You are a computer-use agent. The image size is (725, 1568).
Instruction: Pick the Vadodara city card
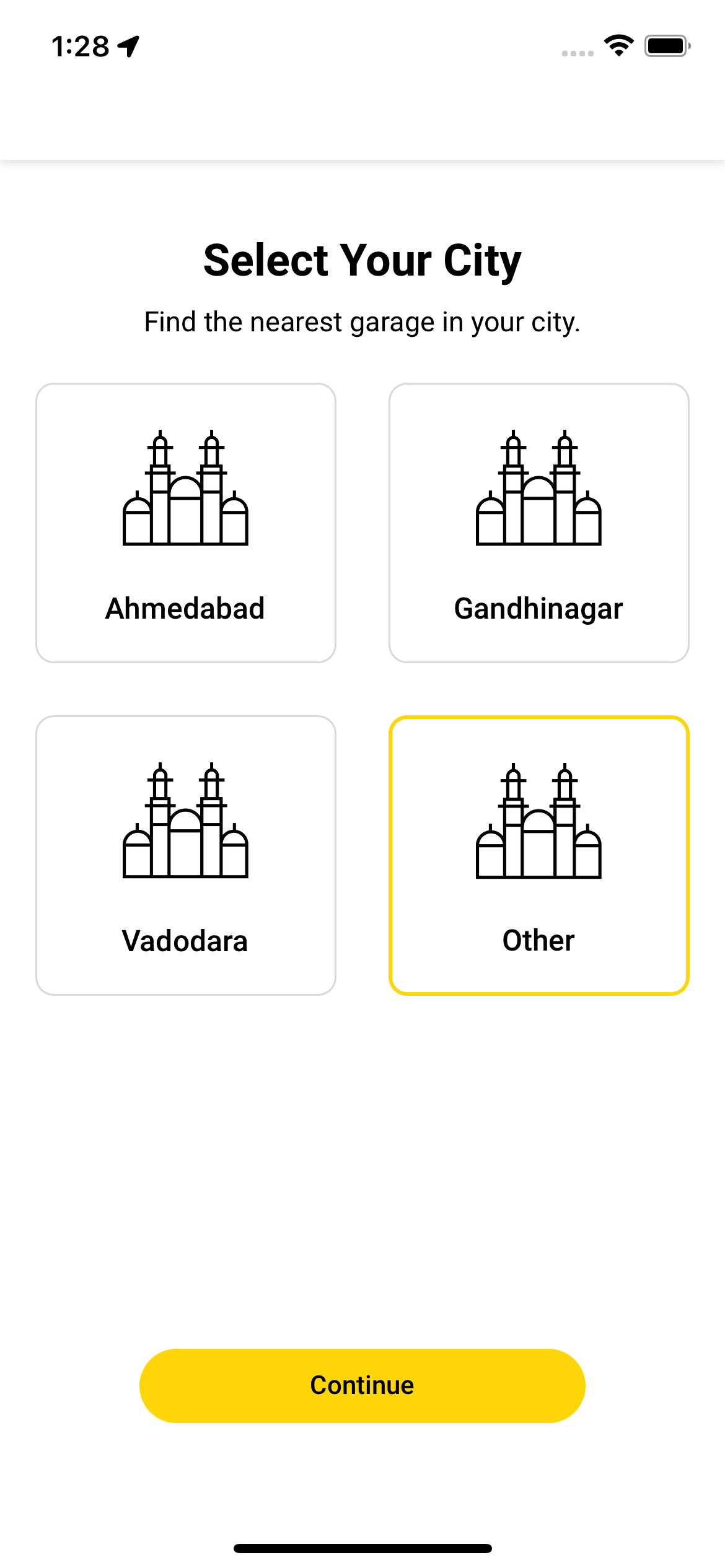(x=186, y=855)
